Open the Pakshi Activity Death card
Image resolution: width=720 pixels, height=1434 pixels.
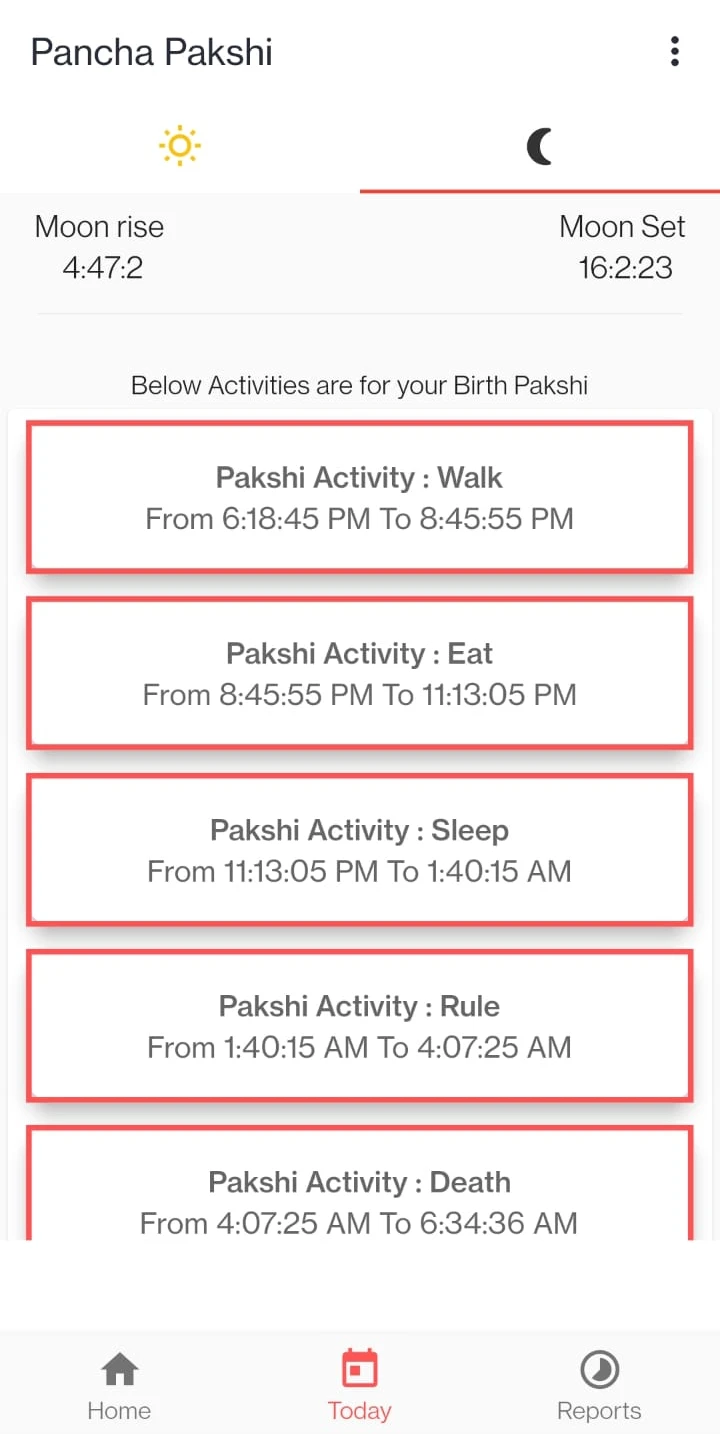click(x=359, y=1184)
